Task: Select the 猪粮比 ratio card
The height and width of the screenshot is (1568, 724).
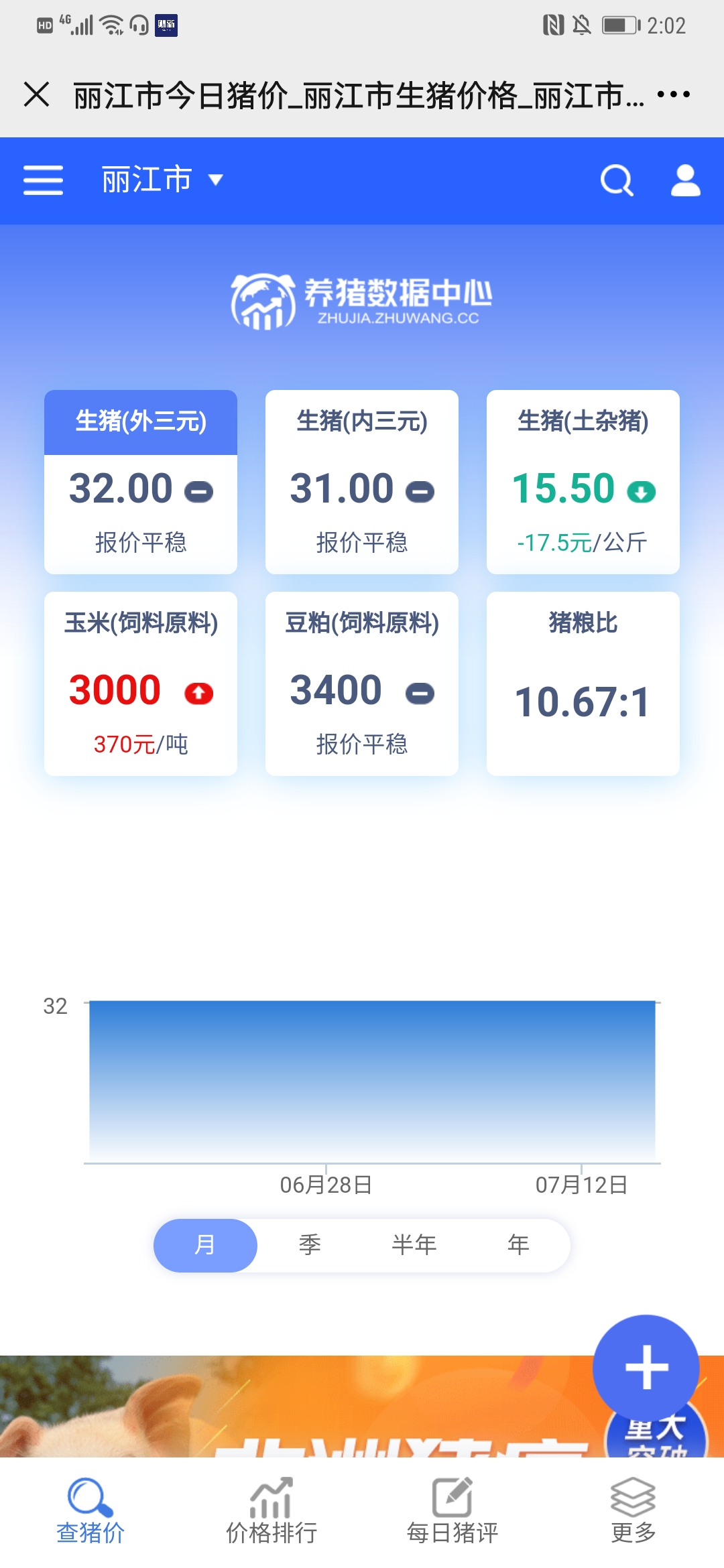Action: point(583,683)
